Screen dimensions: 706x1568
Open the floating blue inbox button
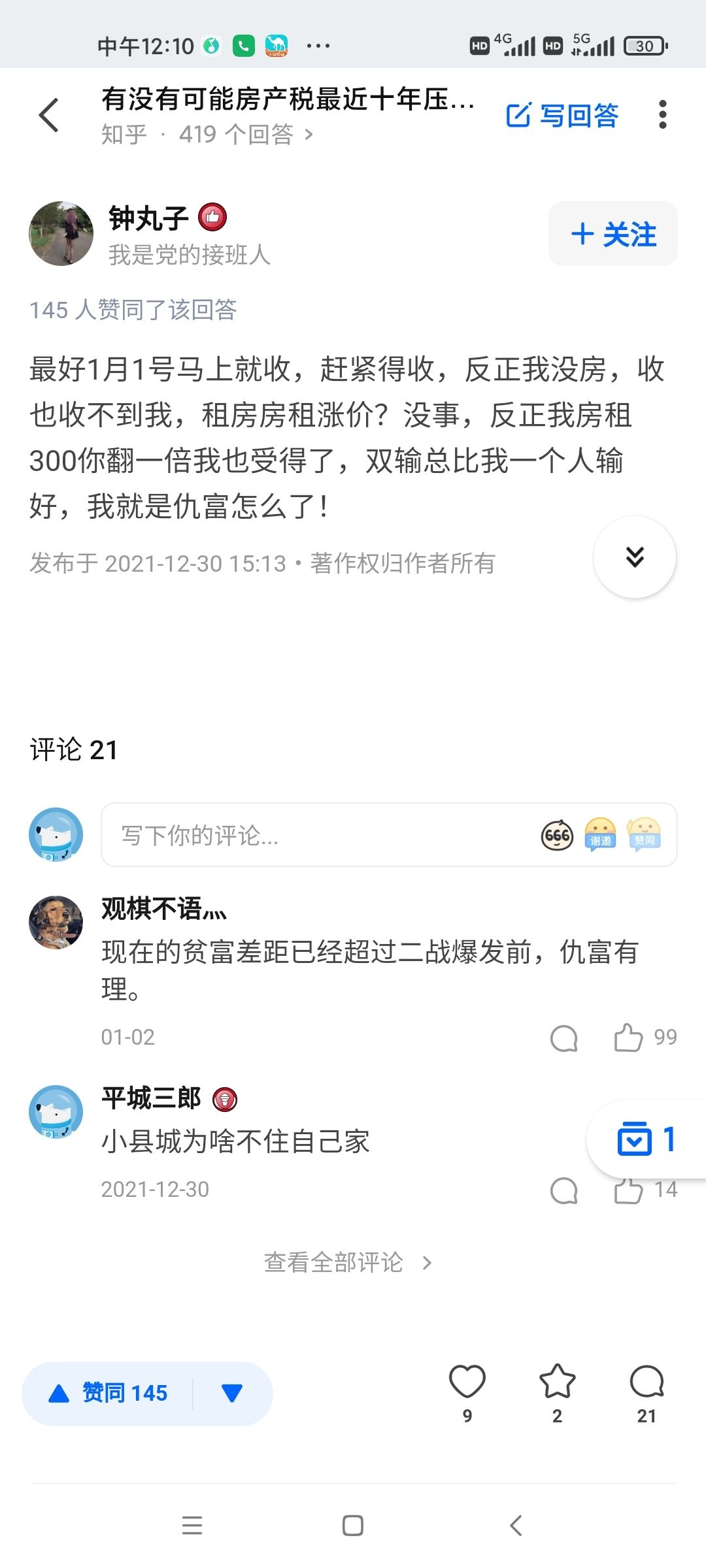[x=645, y=1140]
